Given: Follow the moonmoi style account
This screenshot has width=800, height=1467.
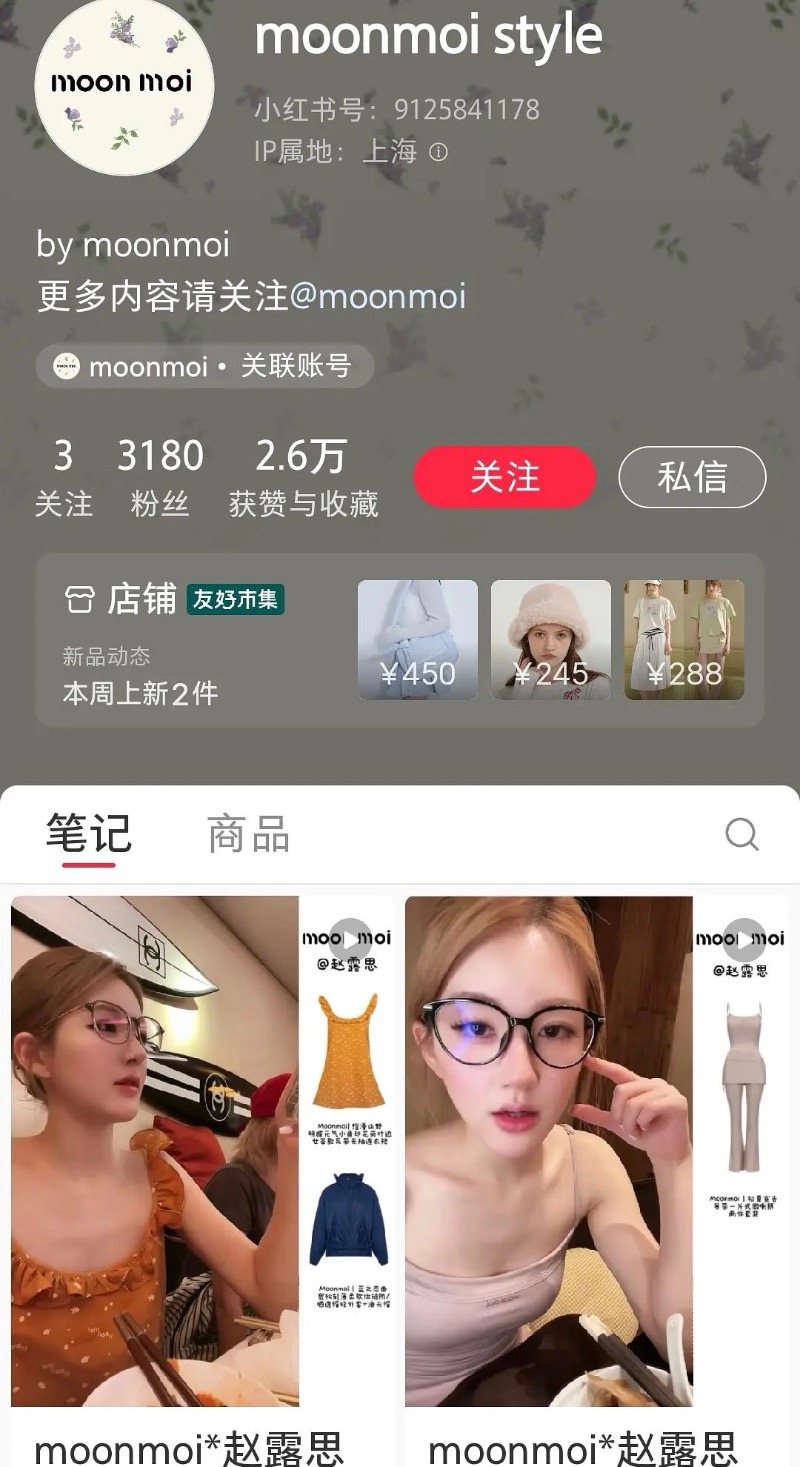Looking at the screenshot, I should click(504, 477).
